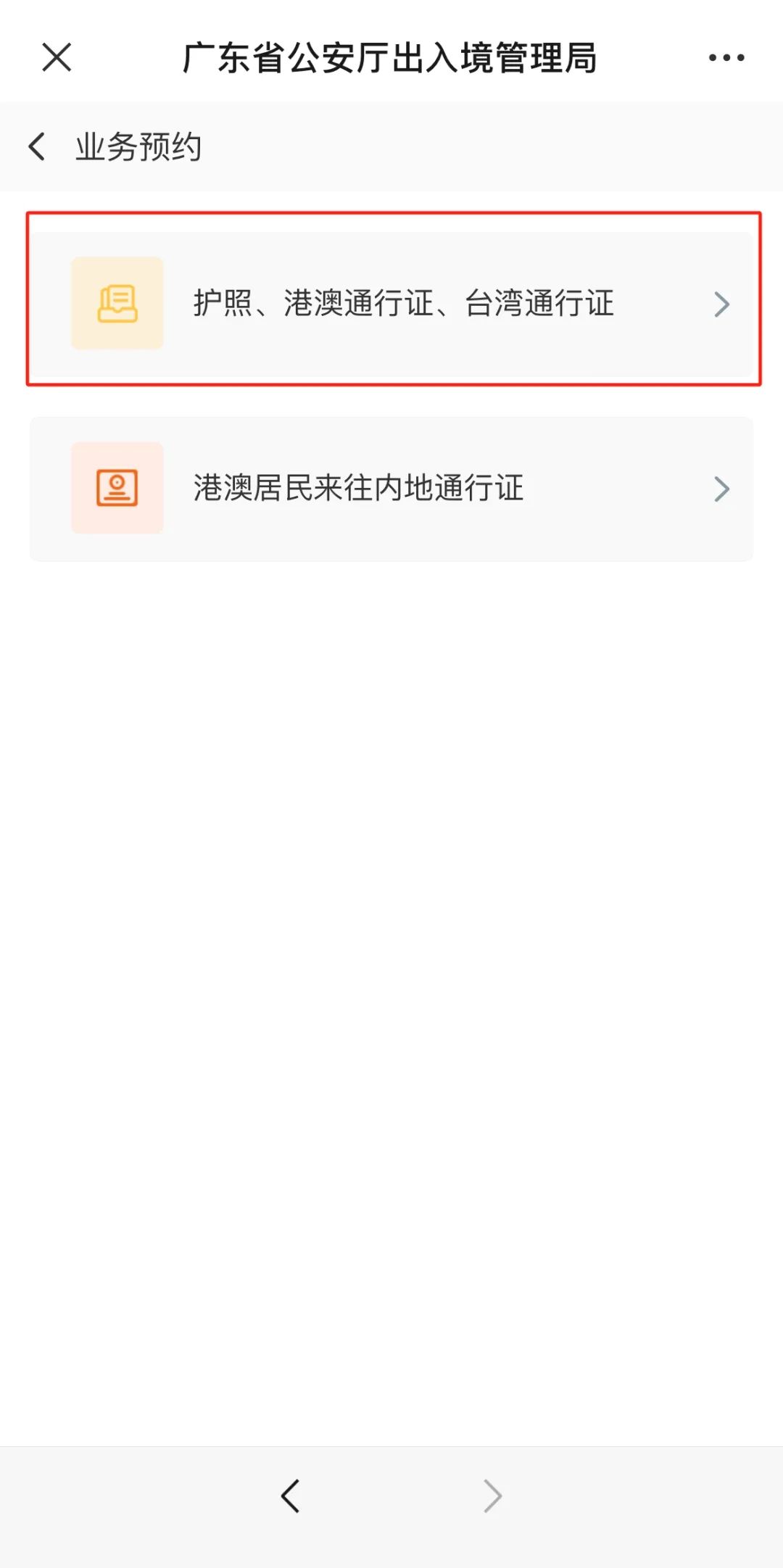783x1568 pixels.
Task: Tap the yellow icon inside the red highlighted box
Action: (x=117, y=303)
